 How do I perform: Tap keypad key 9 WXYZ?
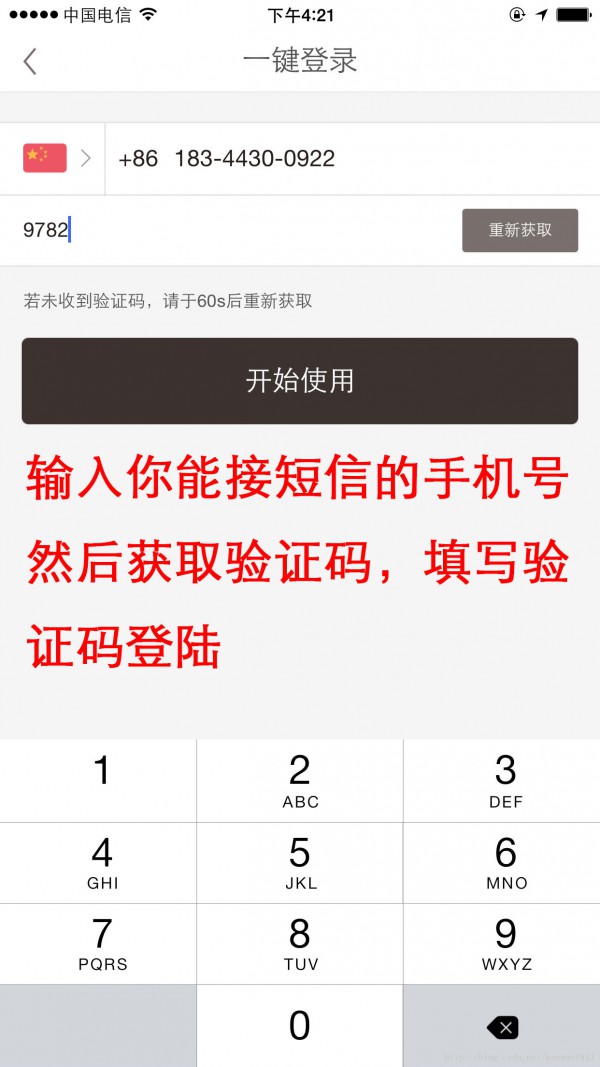[x=505, y=944]
